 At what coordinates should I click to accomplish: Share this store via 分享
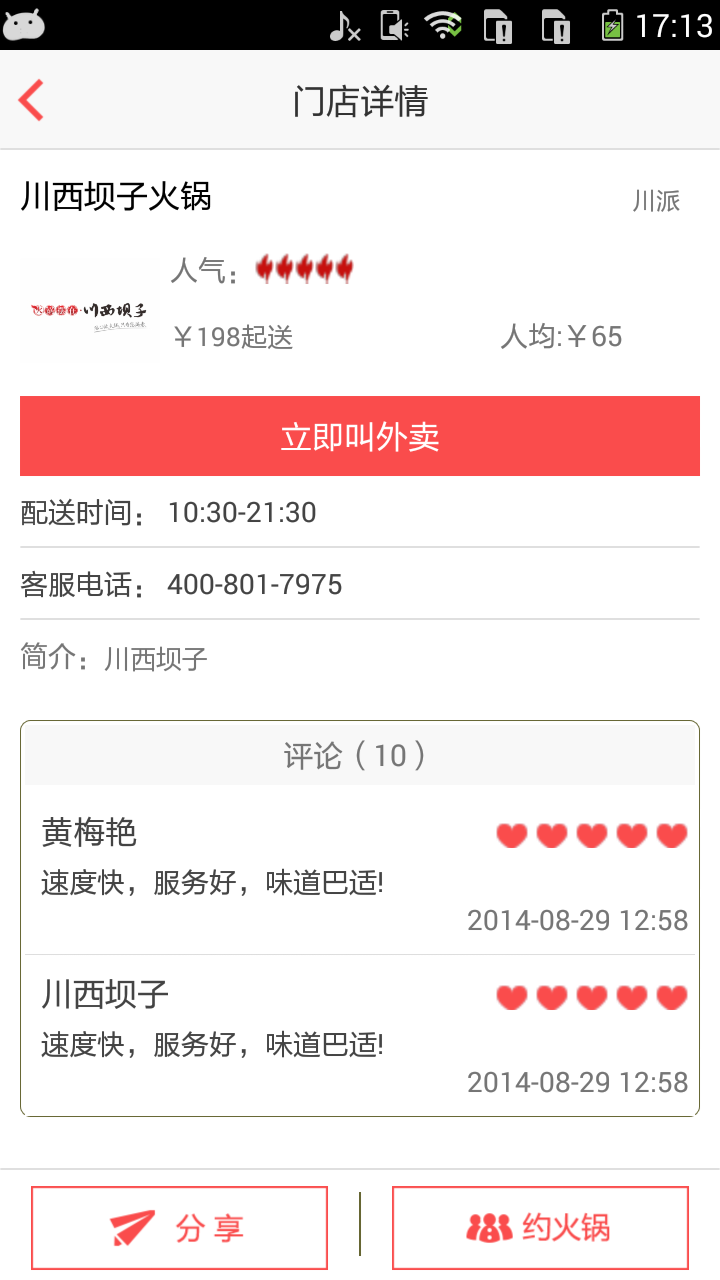[180, 1227]
